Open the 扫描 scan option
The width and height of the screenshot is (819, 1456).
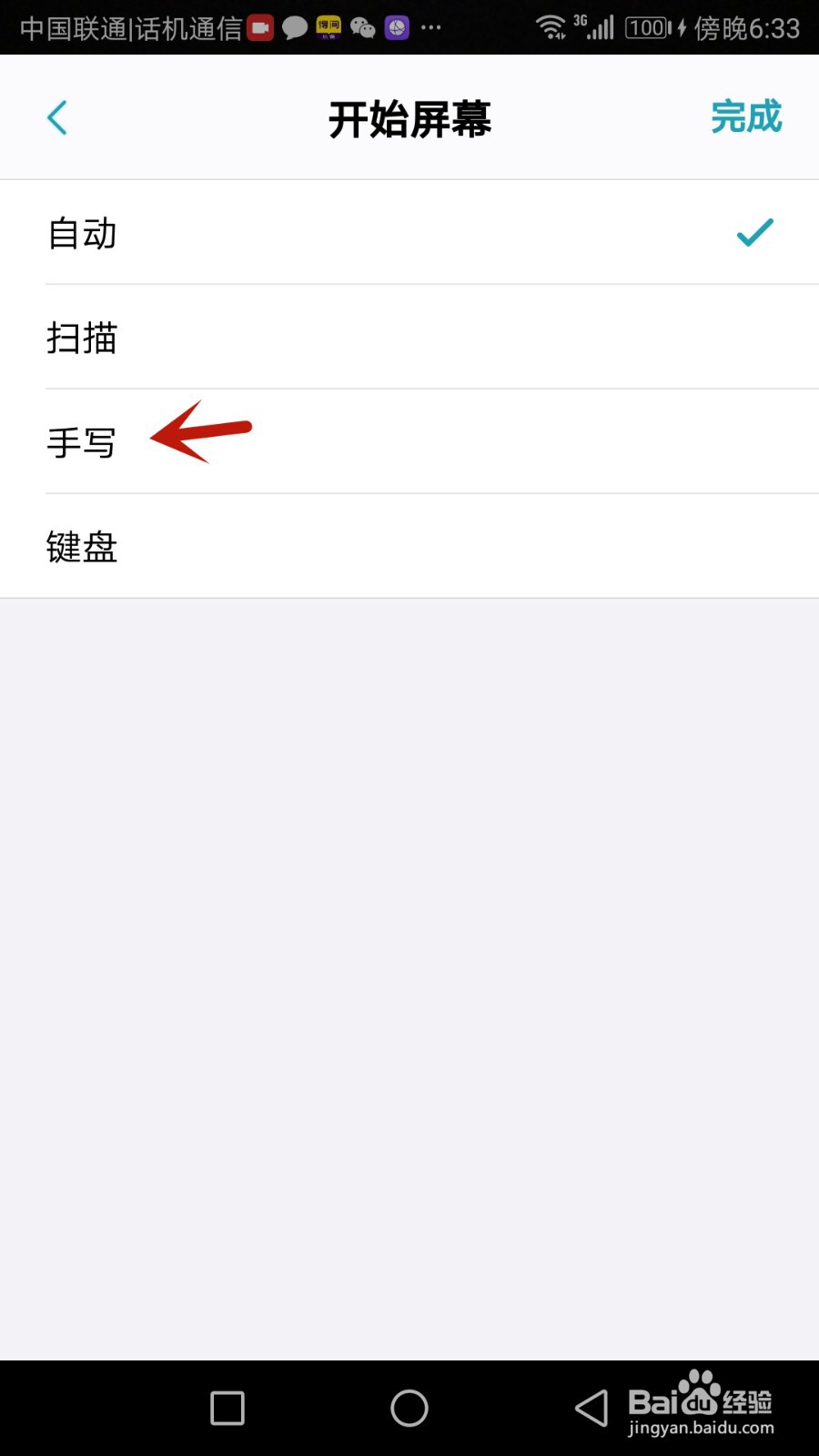pos(82,338)
